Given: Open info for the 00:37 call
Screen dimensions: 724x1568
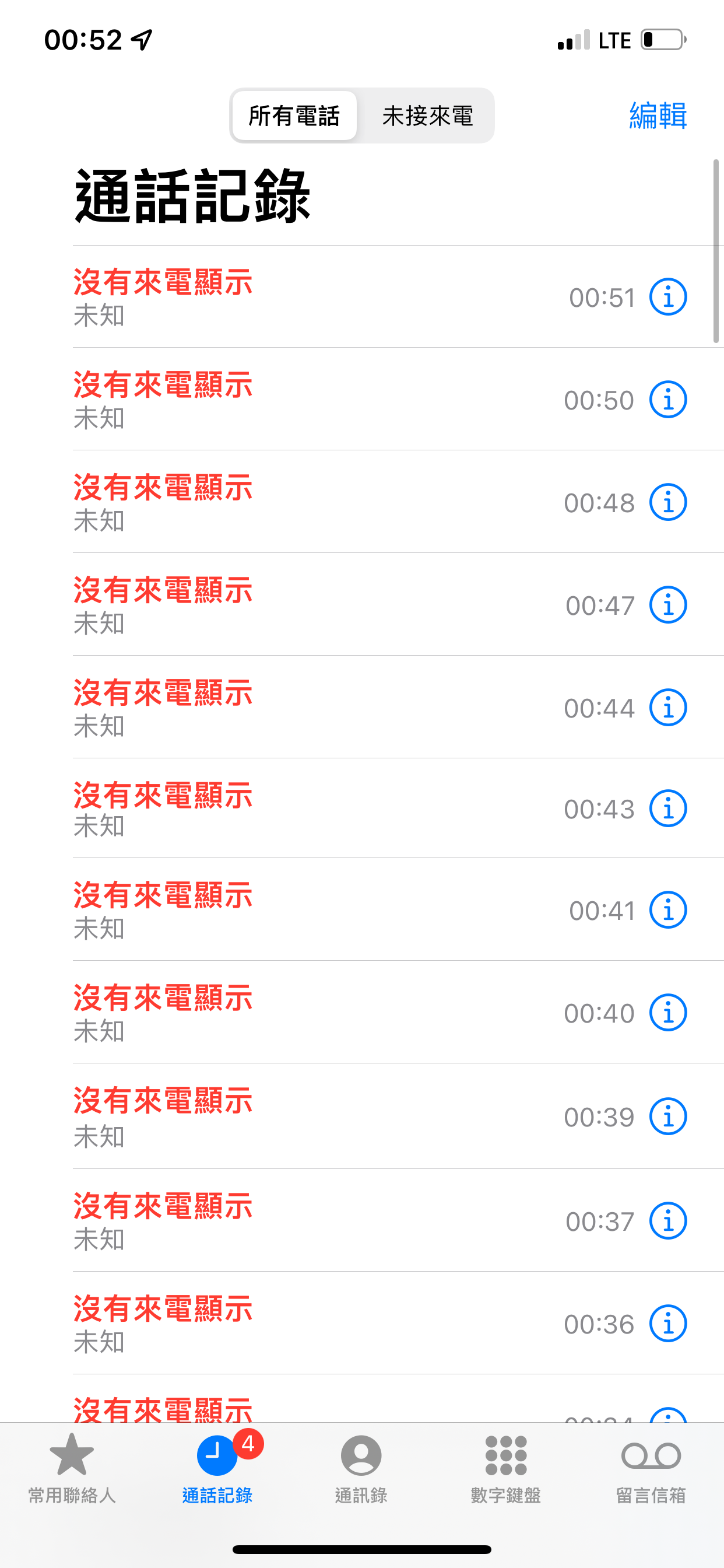Looking at the screenshot, I should click(668, 1221).
